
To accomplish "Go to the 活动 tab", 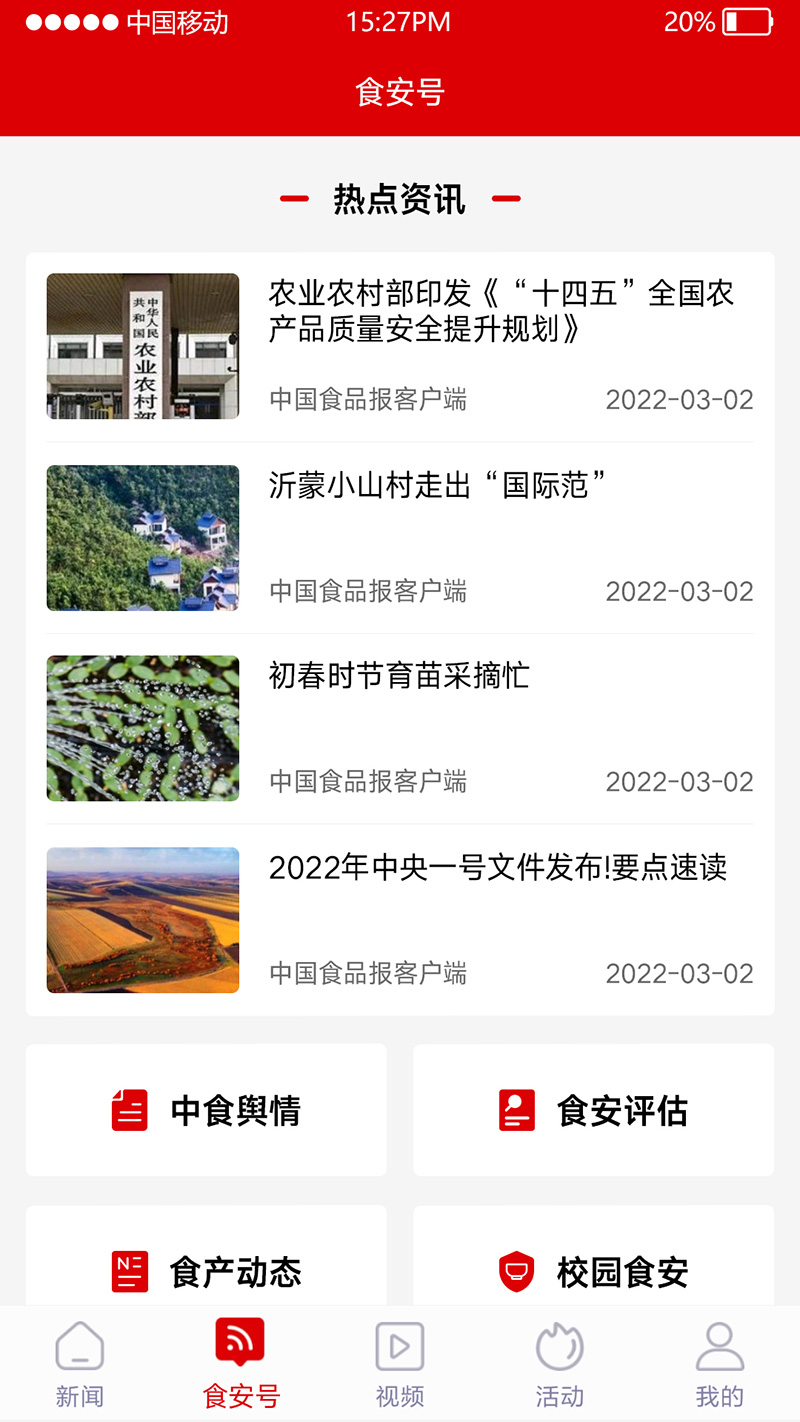I will [560, 1364].
